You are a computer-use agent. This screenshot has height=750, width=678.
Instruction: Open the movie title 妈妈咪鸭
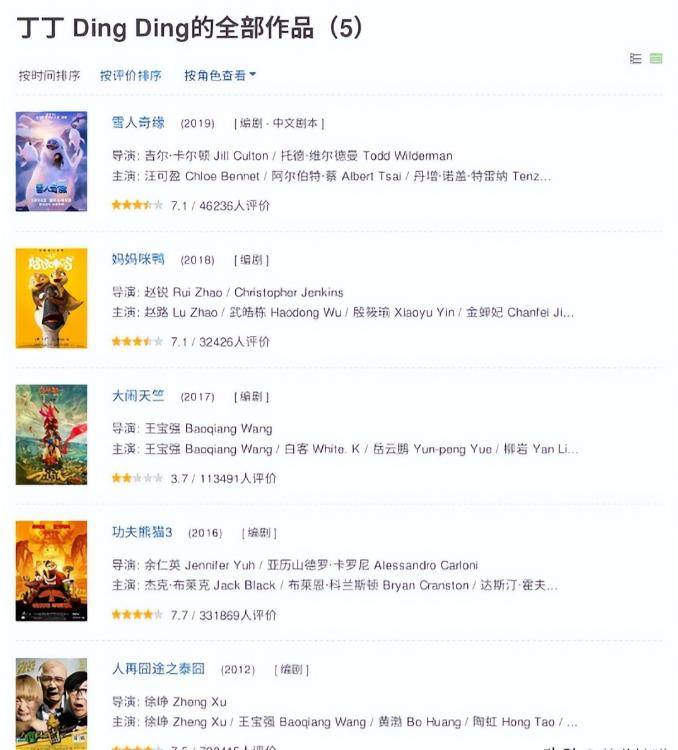(x=138, y=259)
